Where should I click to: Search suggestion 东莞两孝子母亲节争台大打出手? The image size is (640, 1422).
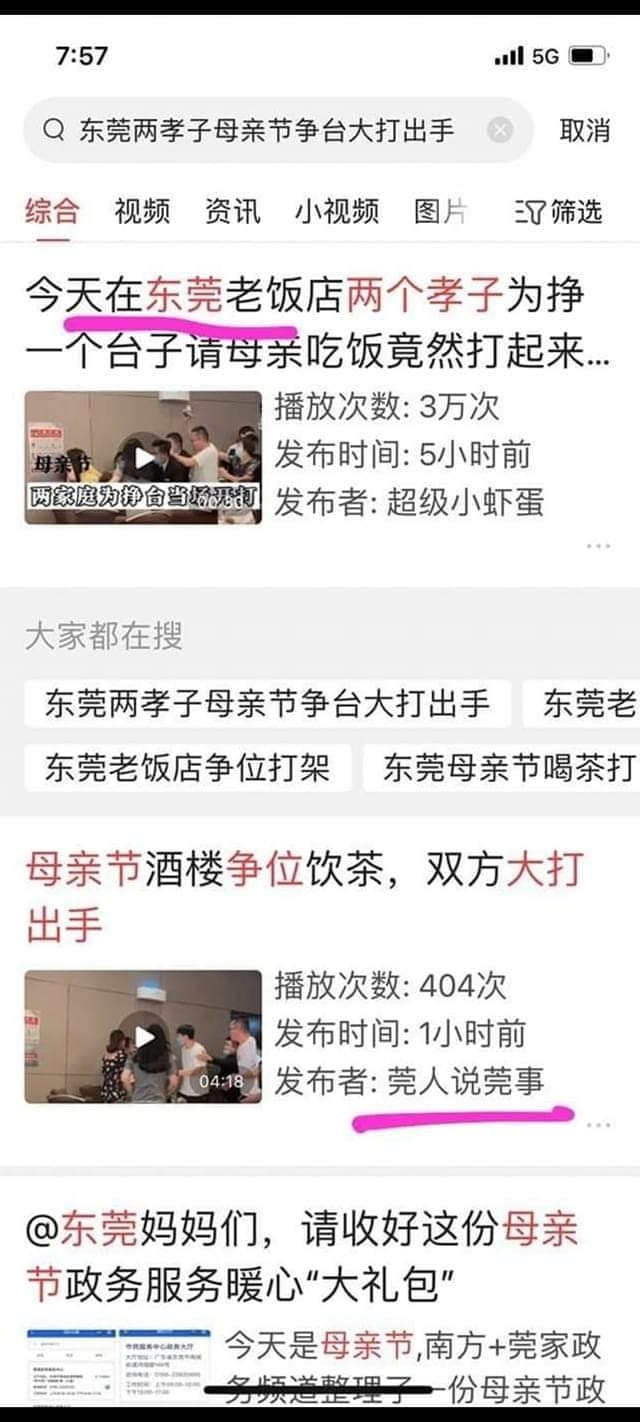(x=267, y=704)
